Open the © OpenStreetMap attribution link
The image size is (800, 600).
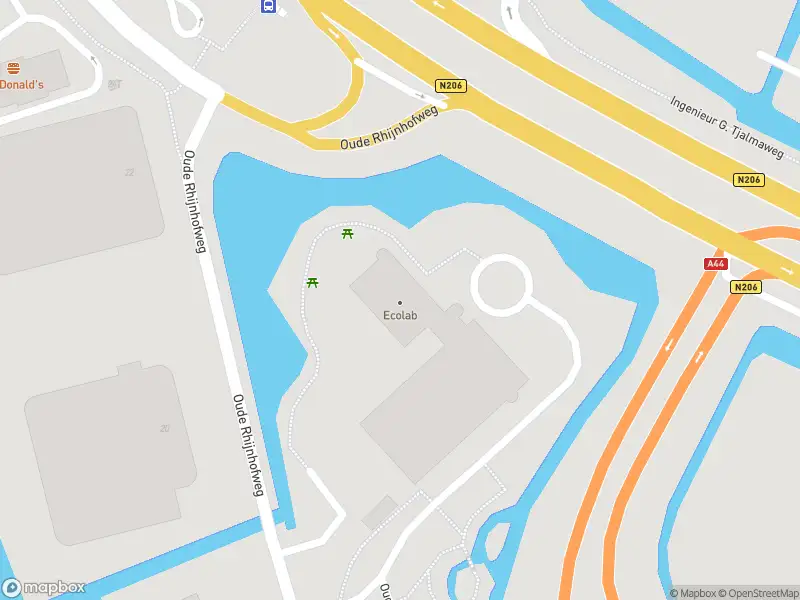tap(756, 593)
